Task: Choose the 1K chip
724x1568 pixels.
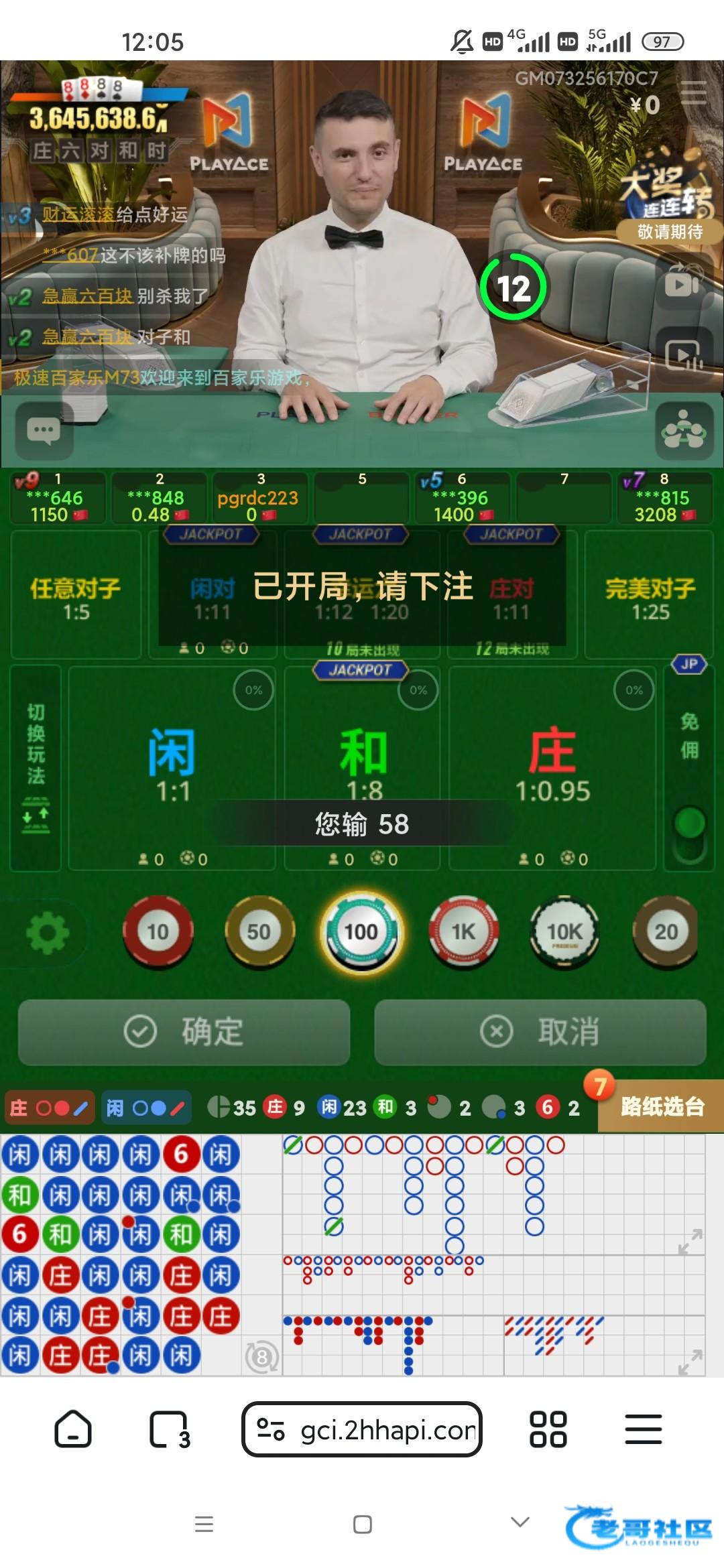Action: [x=463, y=931]
